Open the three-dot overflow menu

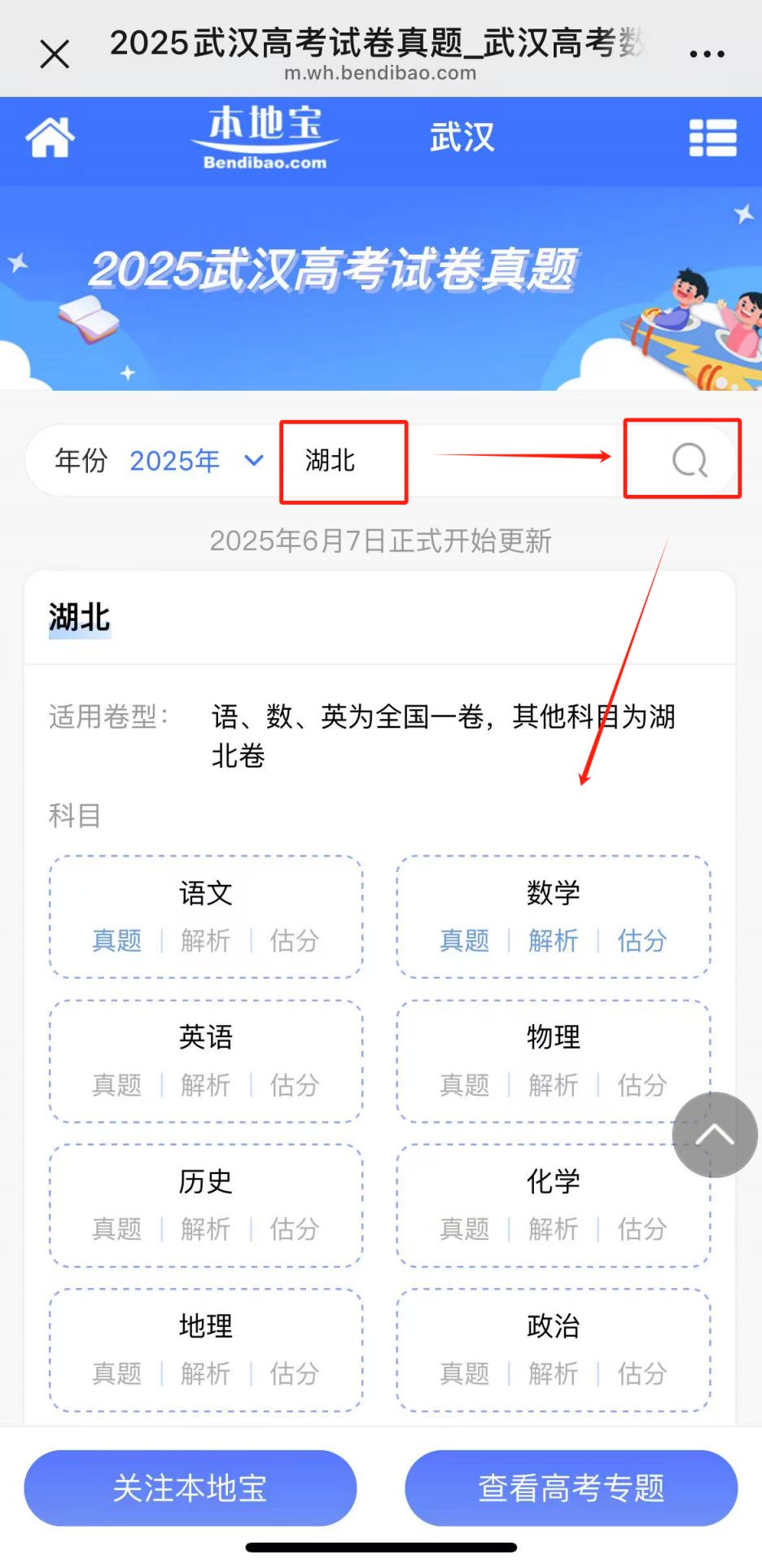pos(707,55)
